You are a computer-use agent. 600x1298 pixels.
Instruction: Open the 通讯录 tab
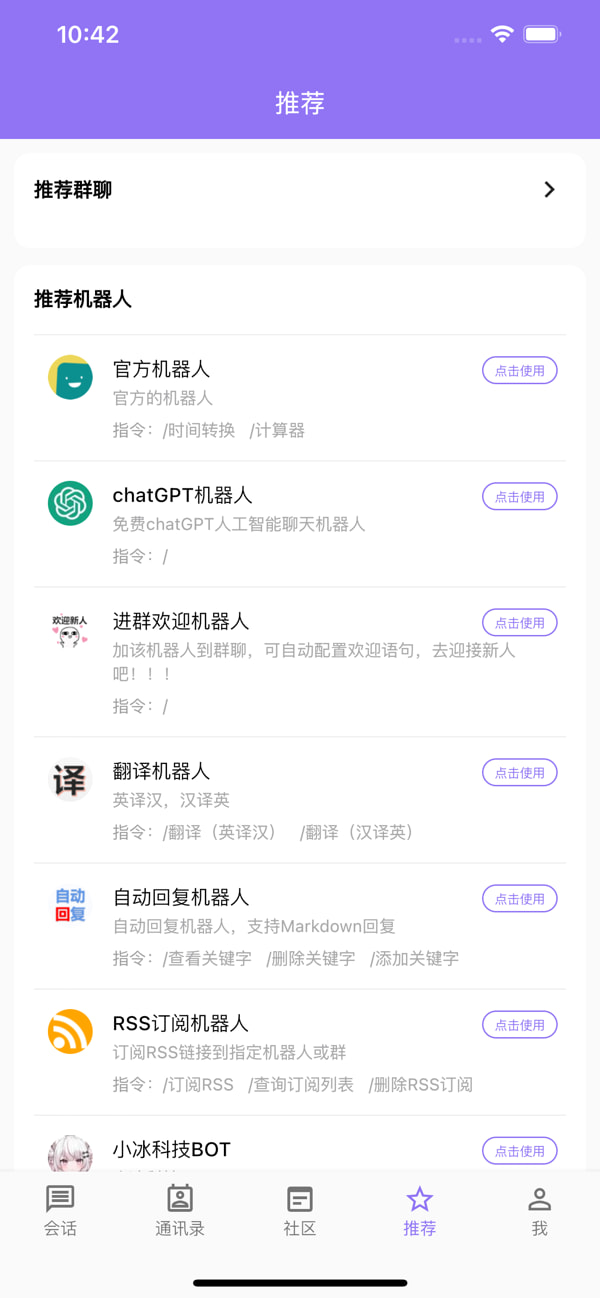click(x=180, y=1211)
